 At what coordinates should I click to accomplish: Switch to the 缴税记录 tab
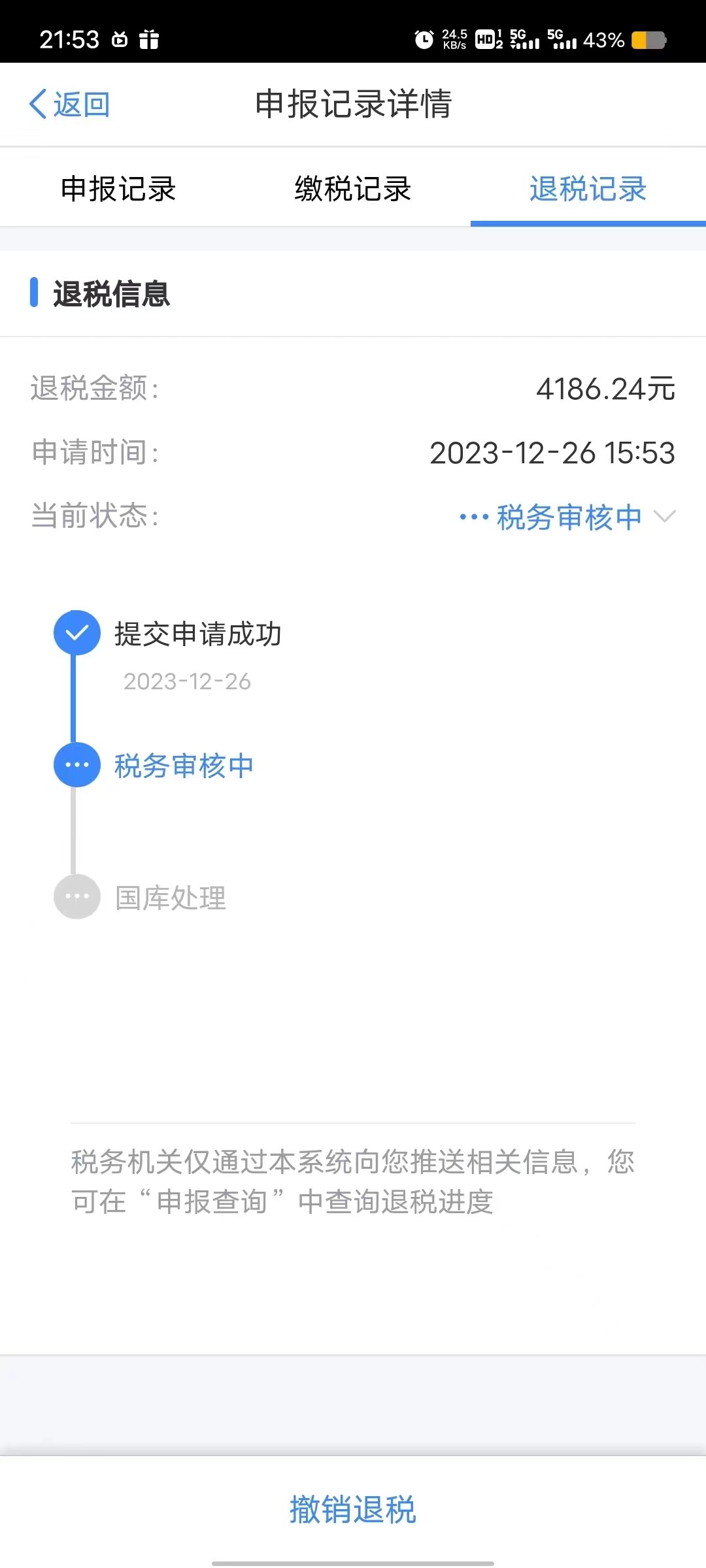pos(353,189)
